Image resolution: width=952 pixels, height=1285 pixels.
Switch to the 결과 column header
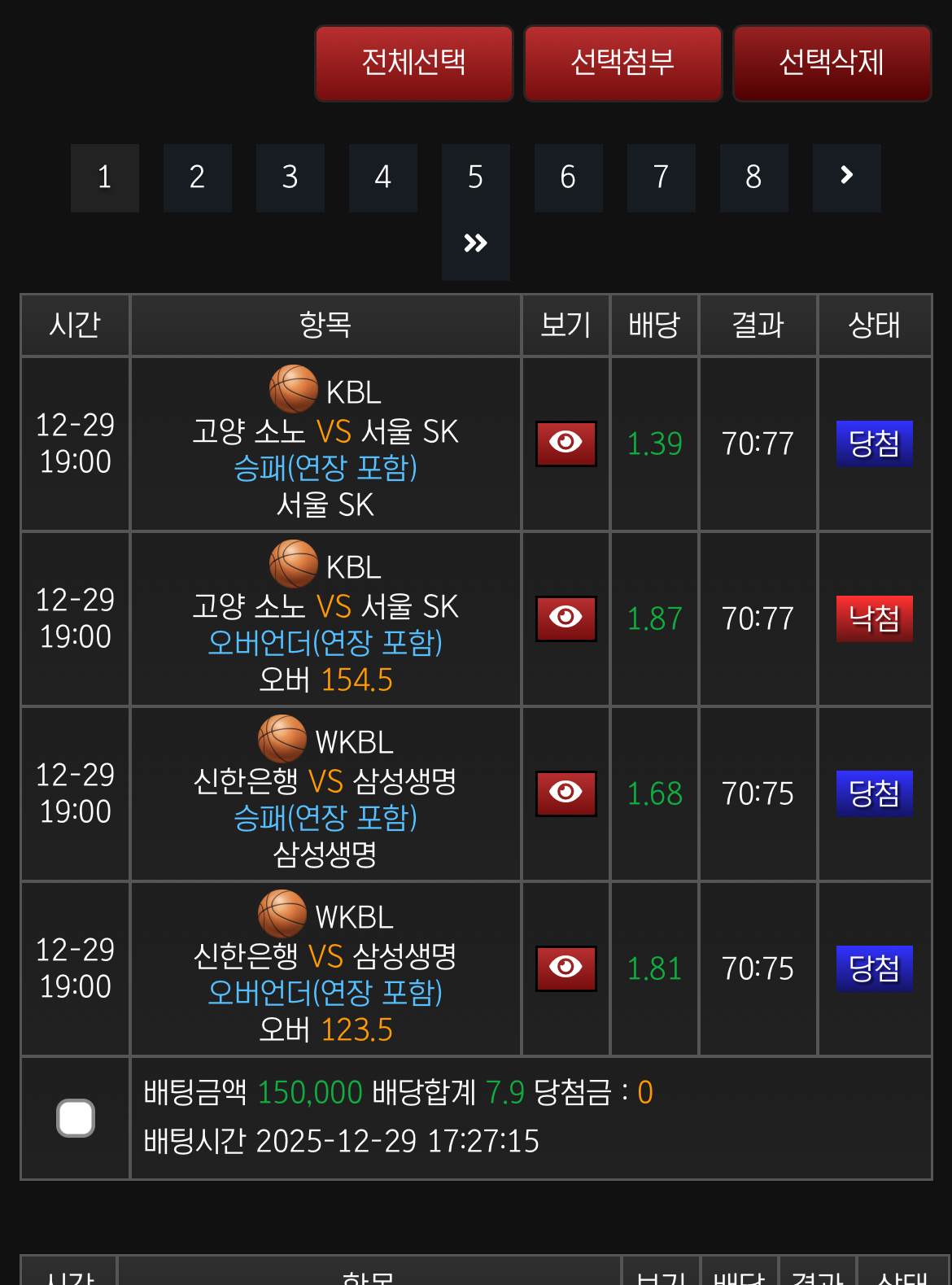tap(757, 325)
